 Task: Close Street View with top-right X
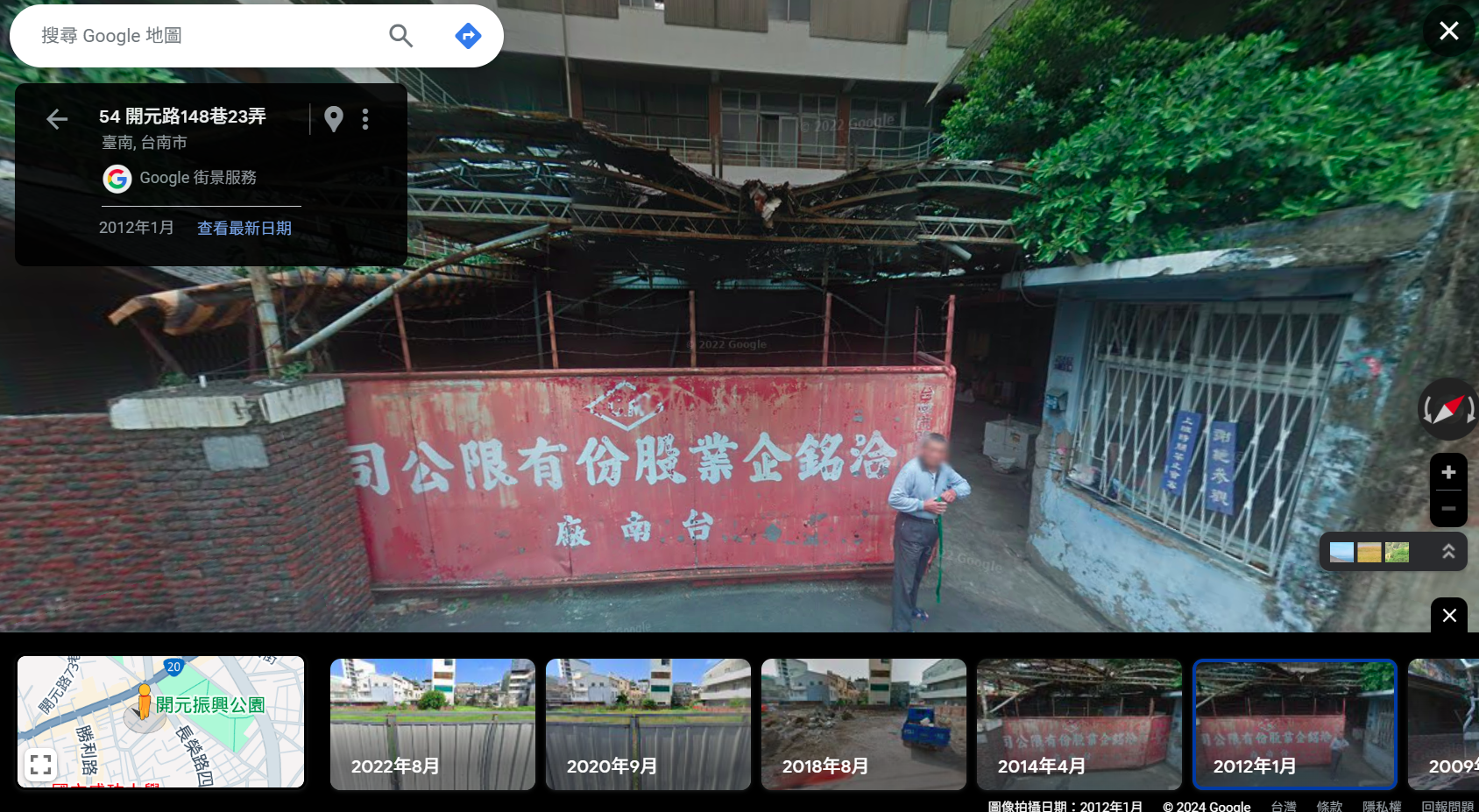coord(1448,32)
